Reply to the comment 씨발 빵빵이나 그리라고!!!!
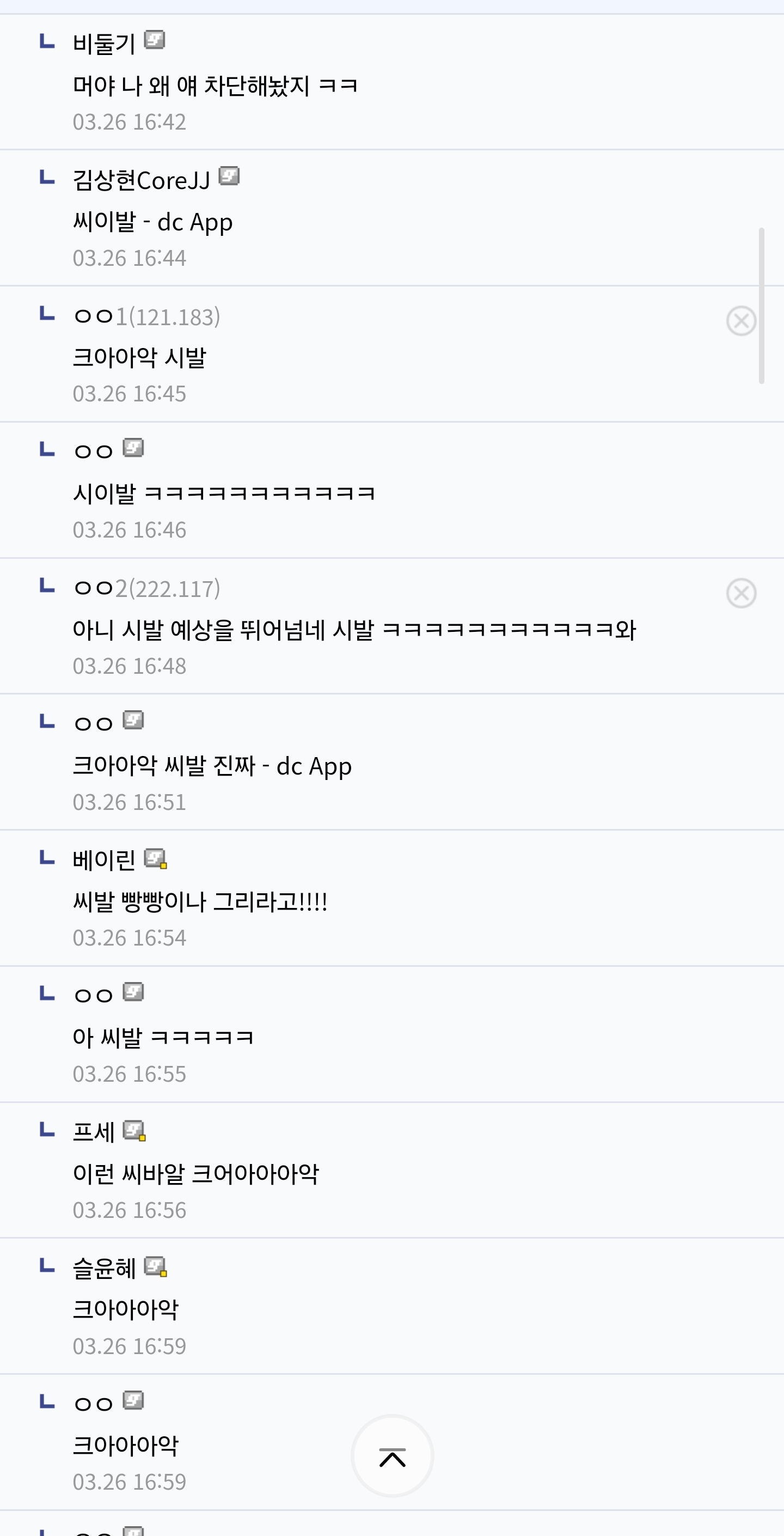 tap(200, 901)
